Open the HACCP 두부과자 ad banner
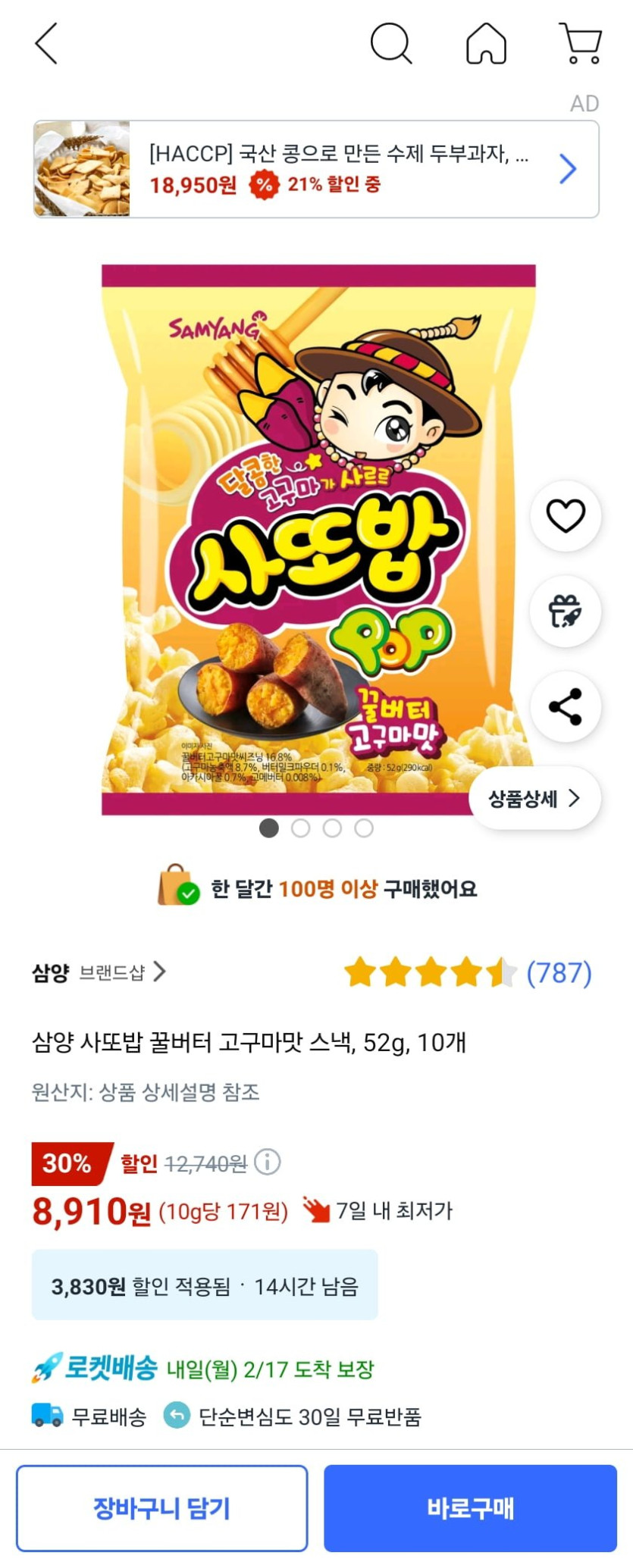 pyautogui.click(x=316, y=169)
